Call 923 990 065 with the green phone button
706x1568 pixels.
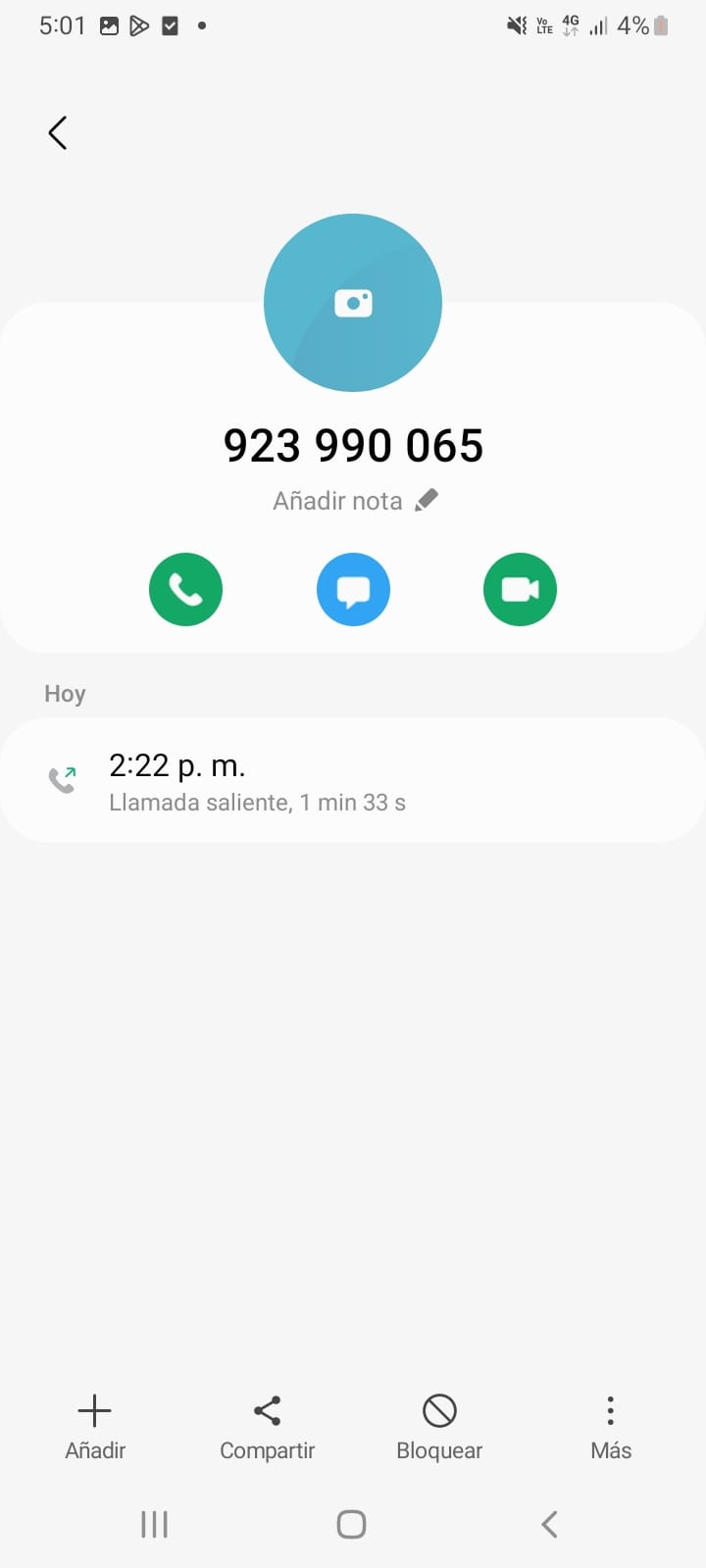185,589
